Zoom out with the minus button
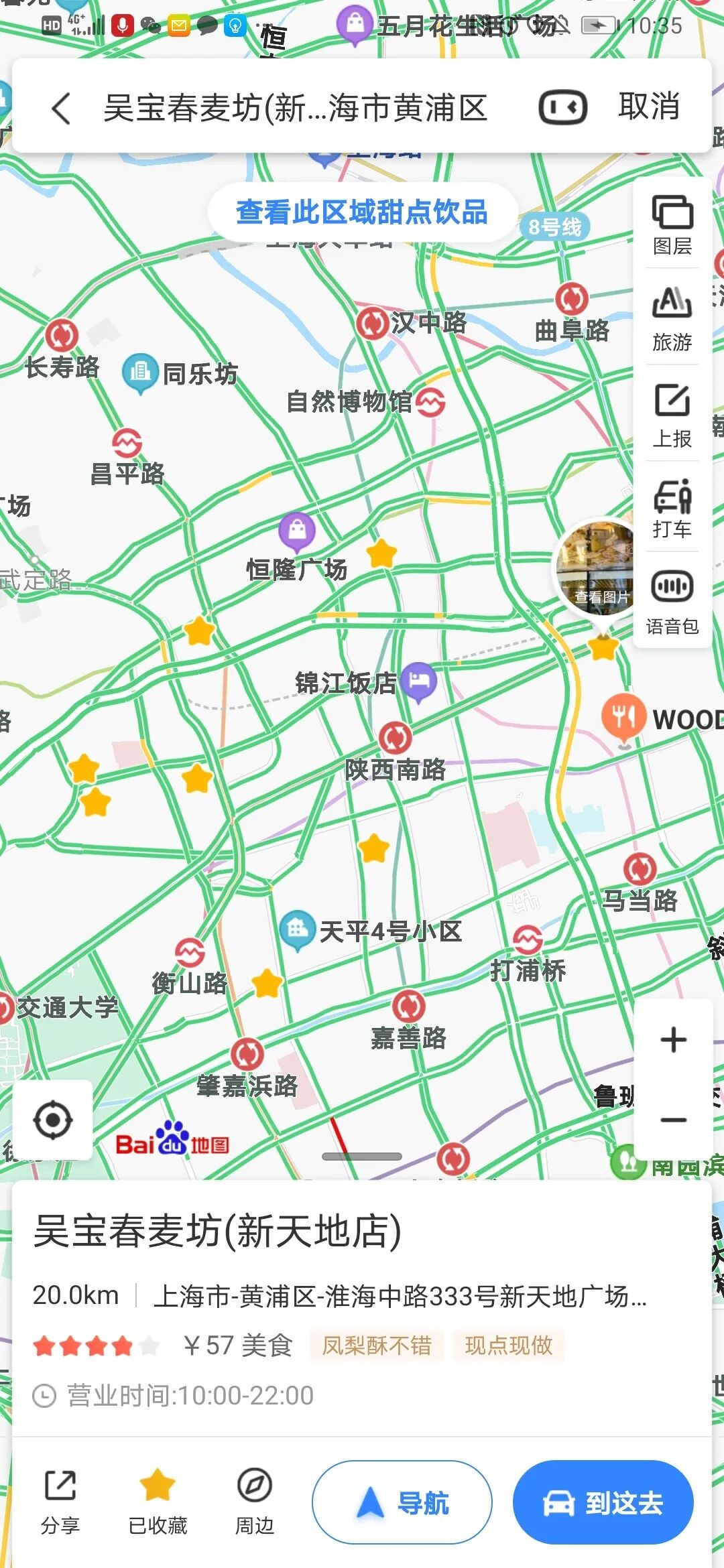The height and width of the screenshot is (1568, 724). point(673,1120)
